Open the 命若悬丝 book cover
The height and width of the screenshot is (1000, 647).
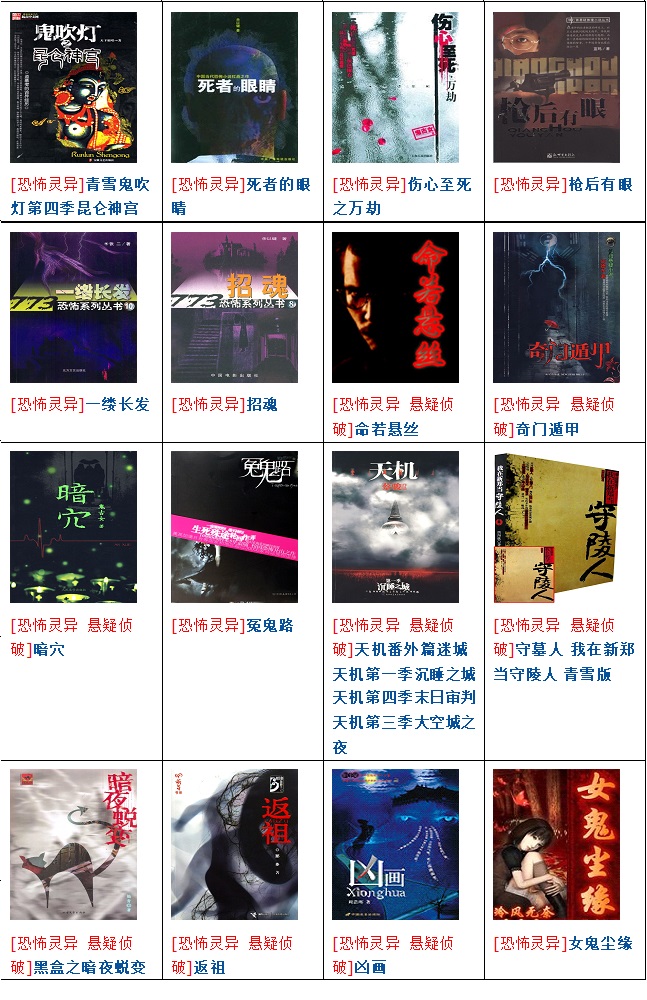pyautogui.click(x=395, y=308)
